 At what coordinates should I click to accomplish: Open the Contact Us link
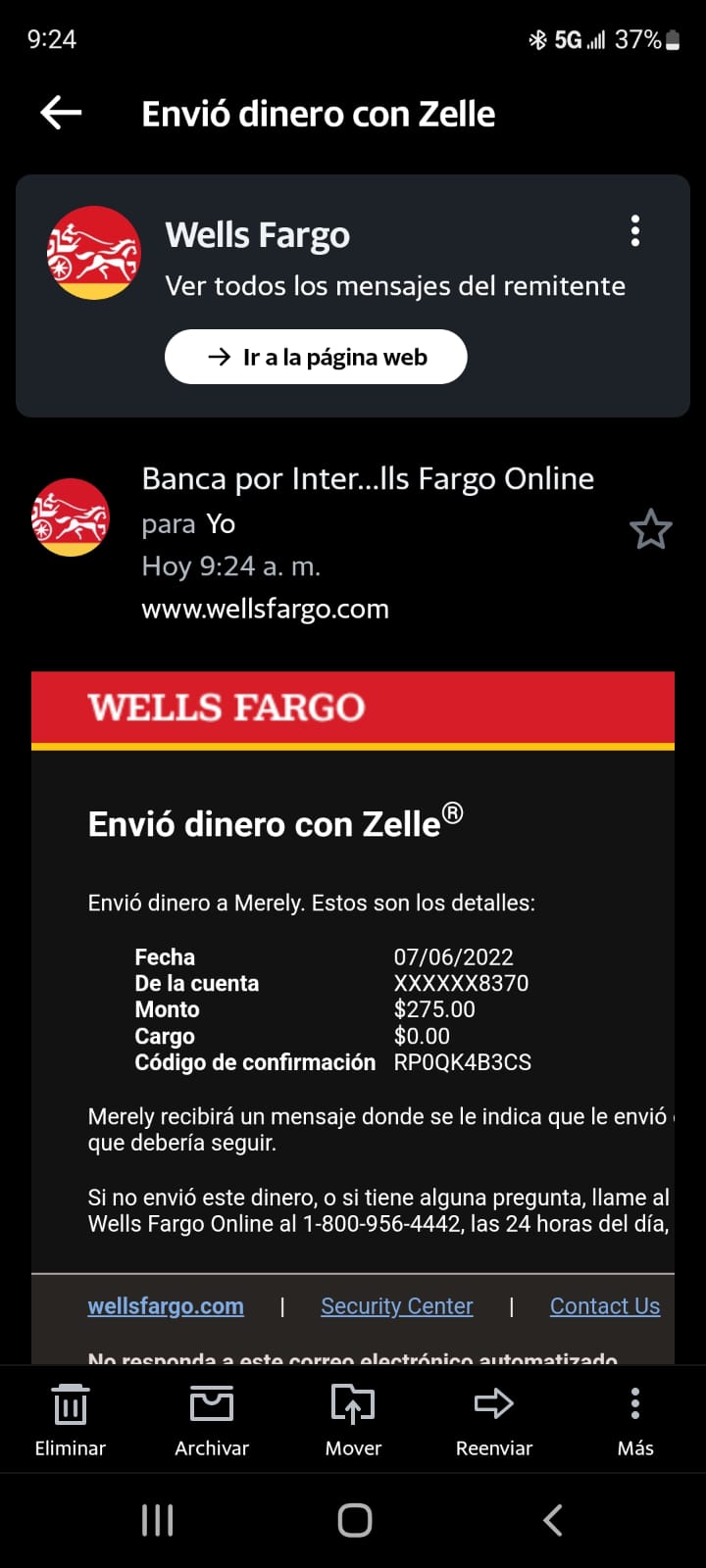pos(605,1306)
